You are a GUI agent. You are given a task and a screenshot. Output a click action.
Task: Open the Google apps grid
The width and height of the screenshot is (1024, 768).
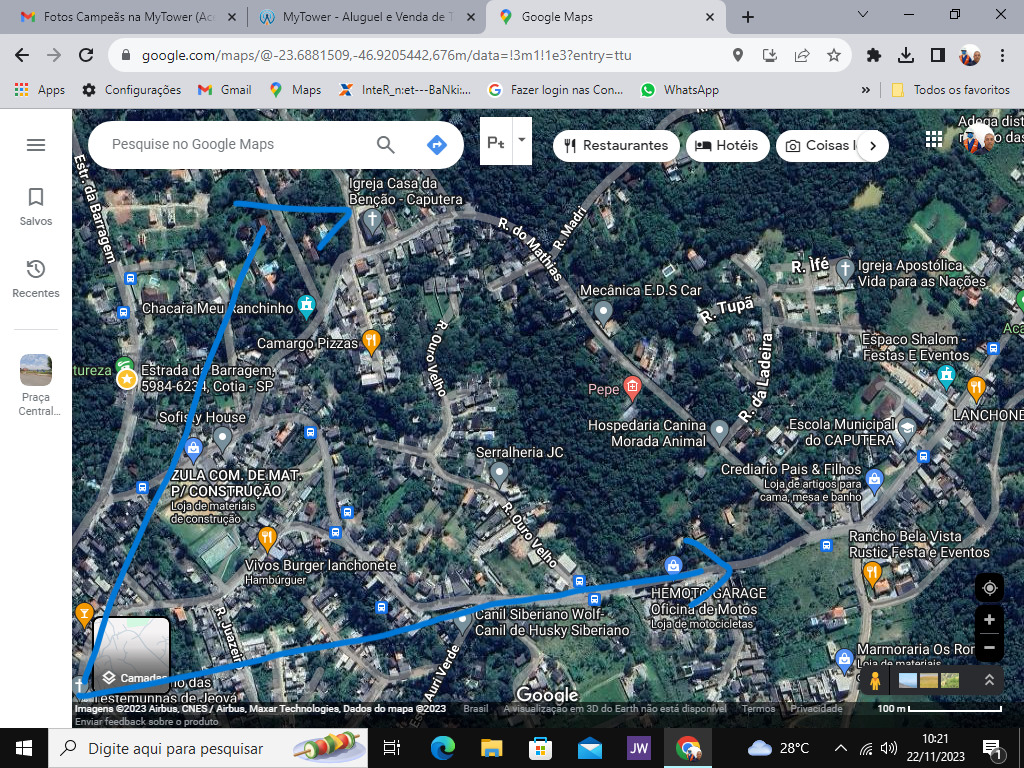[x=933, y=140]
